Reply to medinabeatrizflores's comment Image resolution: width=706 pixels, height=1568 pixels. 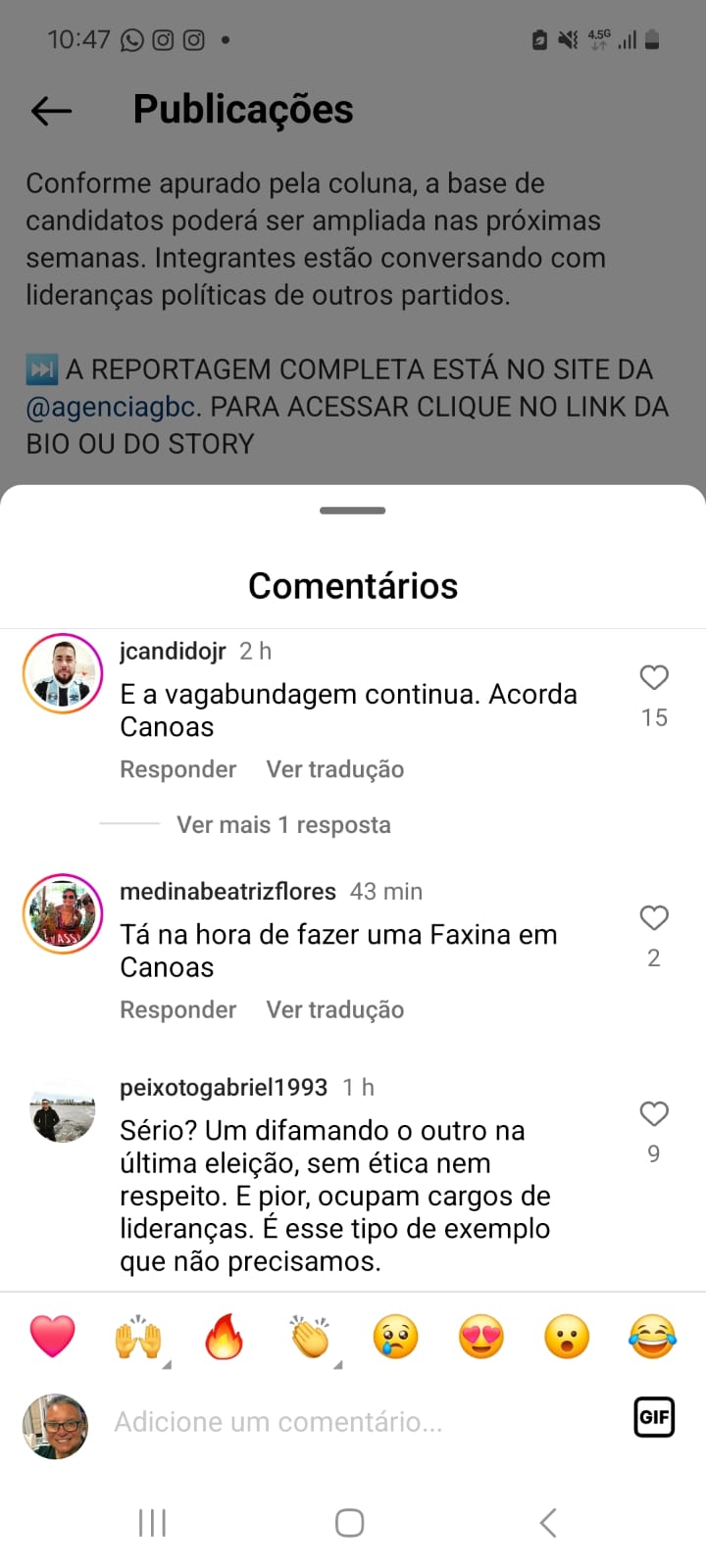click(177, 1009)
